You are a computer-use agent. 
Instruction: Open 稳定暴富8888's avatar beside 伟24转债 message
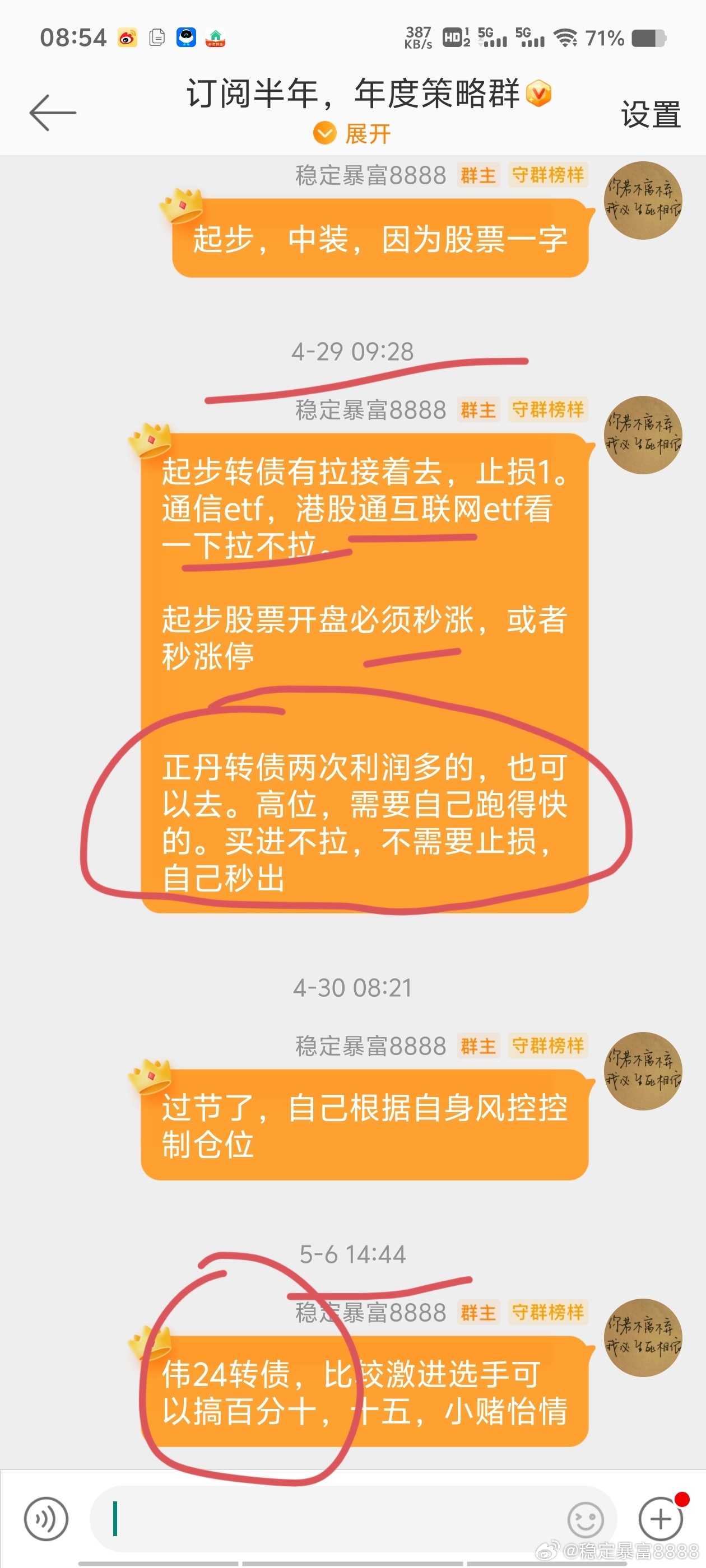(x=643, y=1337)
